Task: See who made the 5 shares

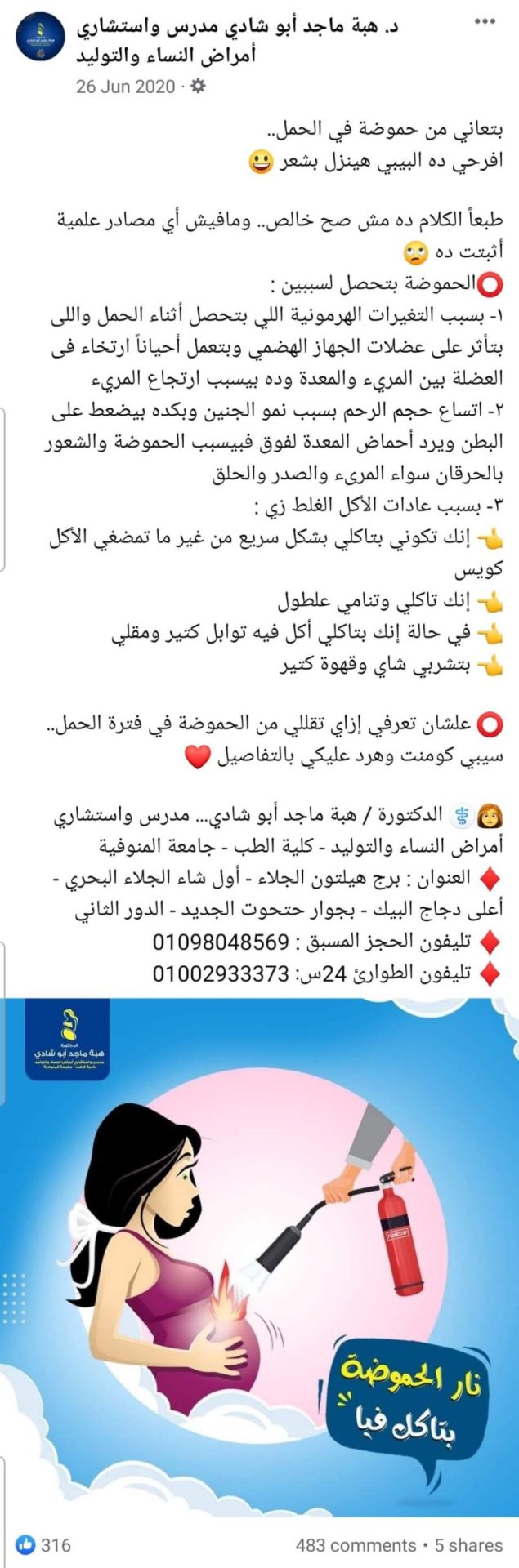Action: coord(468,1544)
